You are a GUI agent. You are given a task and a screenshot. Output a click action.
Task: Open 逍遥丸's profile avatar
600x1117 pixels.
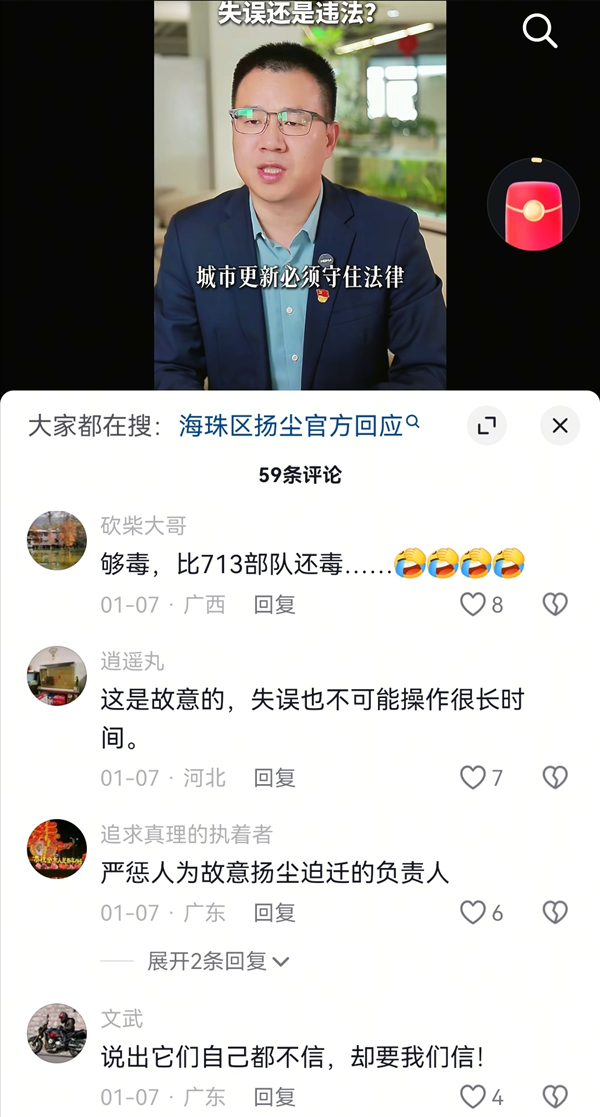click(x=56, y=677)
